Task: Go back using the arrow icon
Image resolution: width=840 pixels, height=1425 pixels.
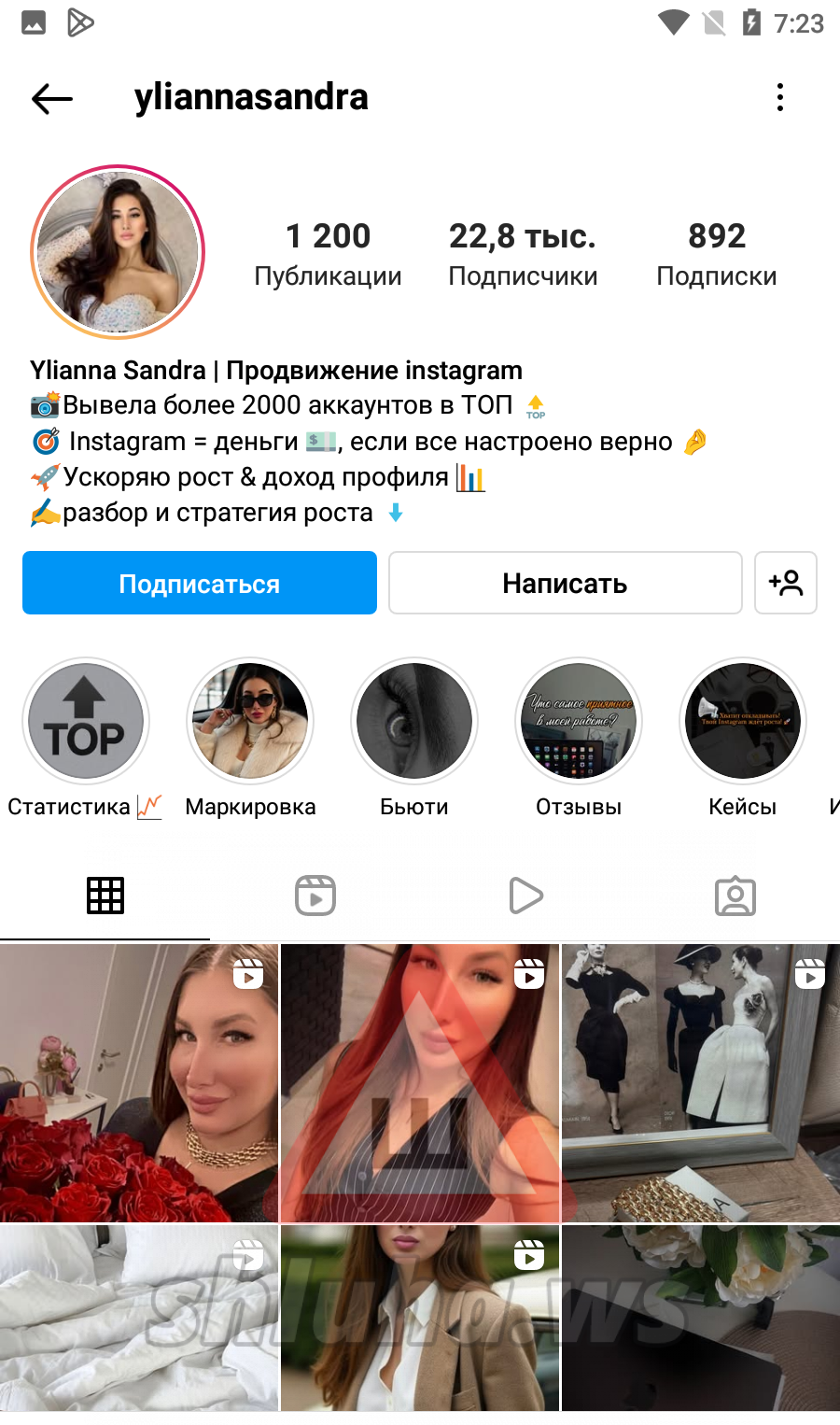Action: (x=52, y=98)
